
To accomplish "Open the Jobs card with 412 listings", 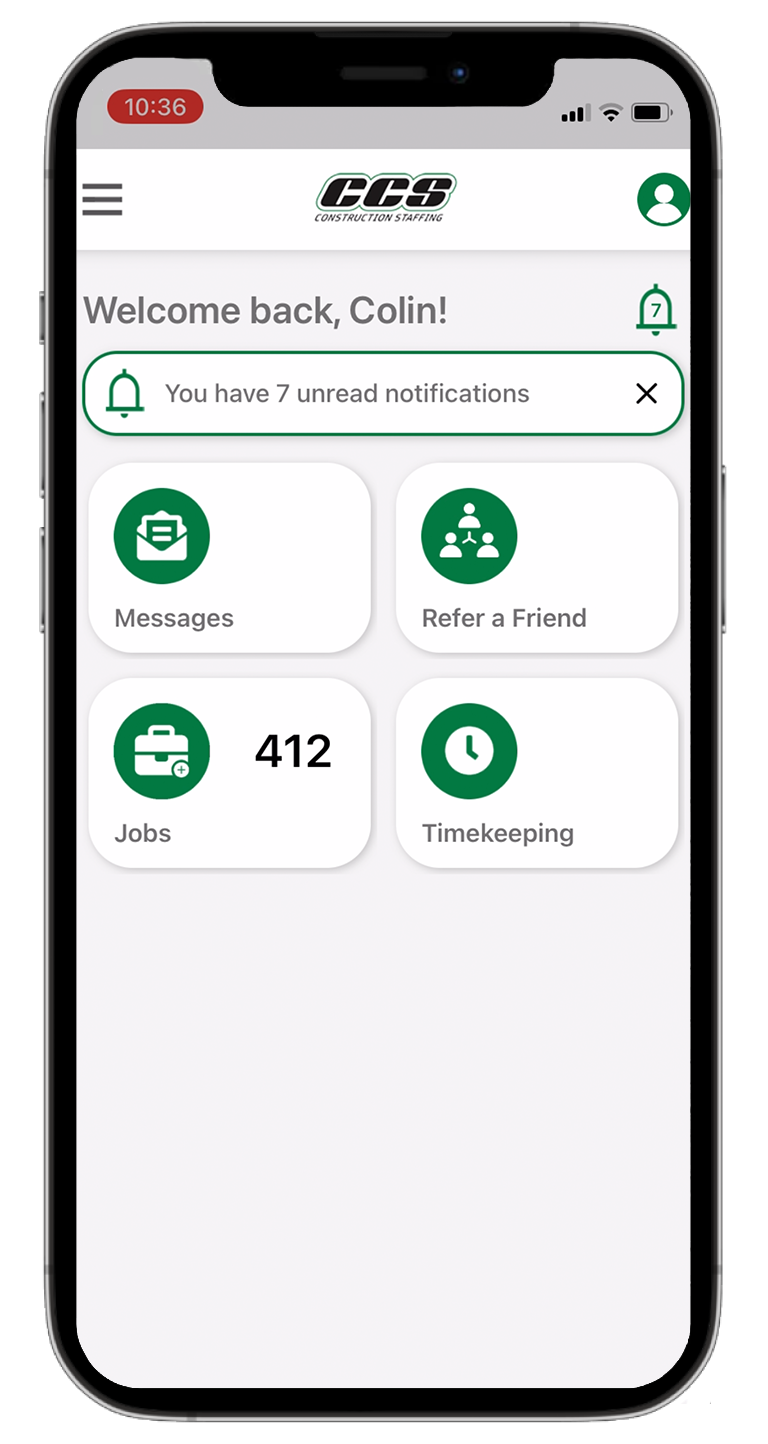I will click(x=229, y=773).
